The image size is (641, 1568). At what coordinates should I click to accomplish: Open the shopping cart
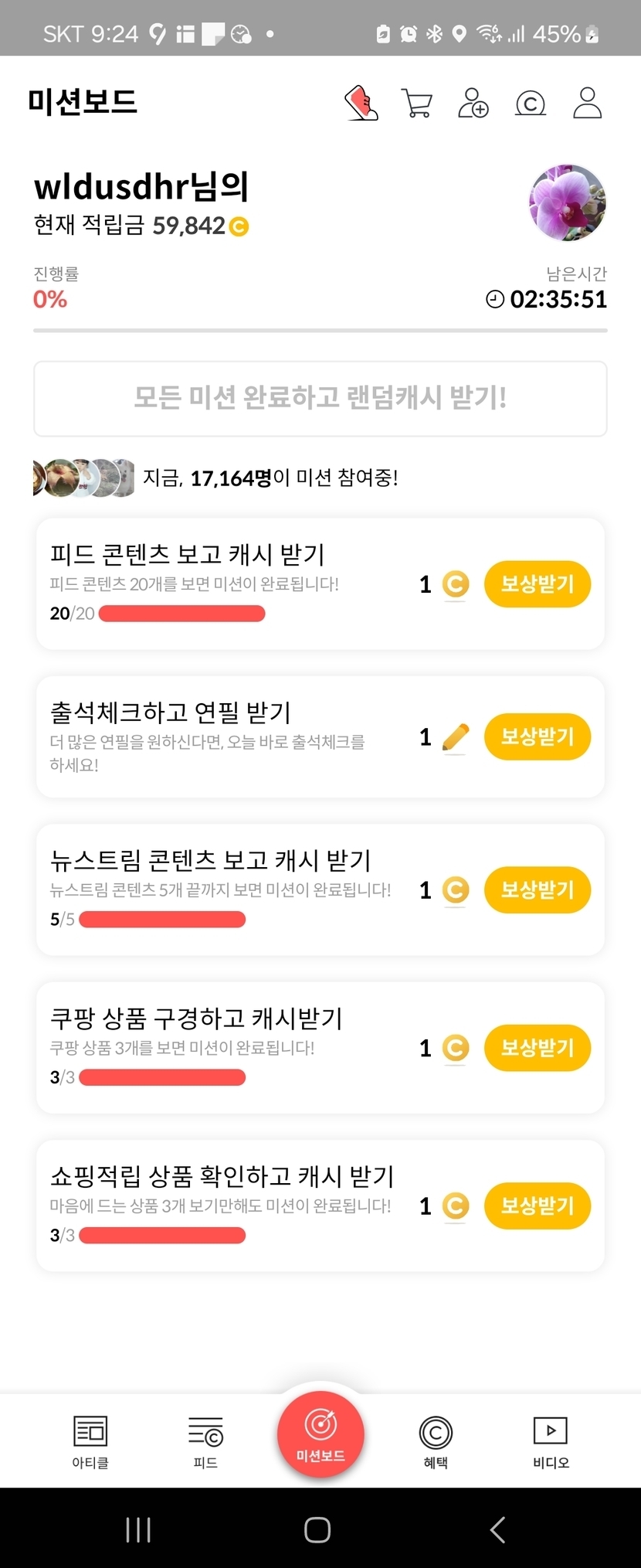(417, 103)
